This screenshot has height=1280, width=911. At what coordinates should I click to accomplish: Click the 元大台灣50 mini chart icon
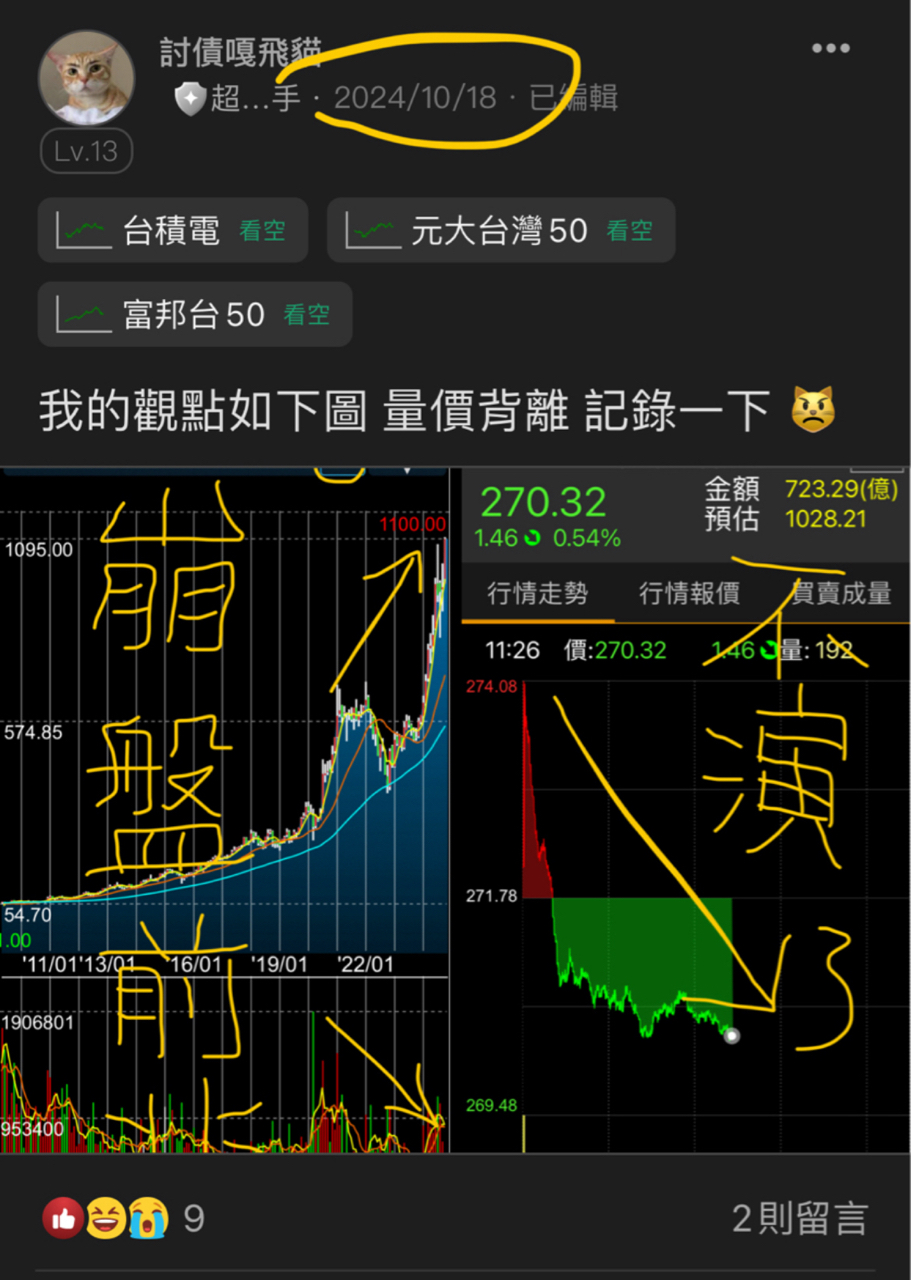pos(371,230)
